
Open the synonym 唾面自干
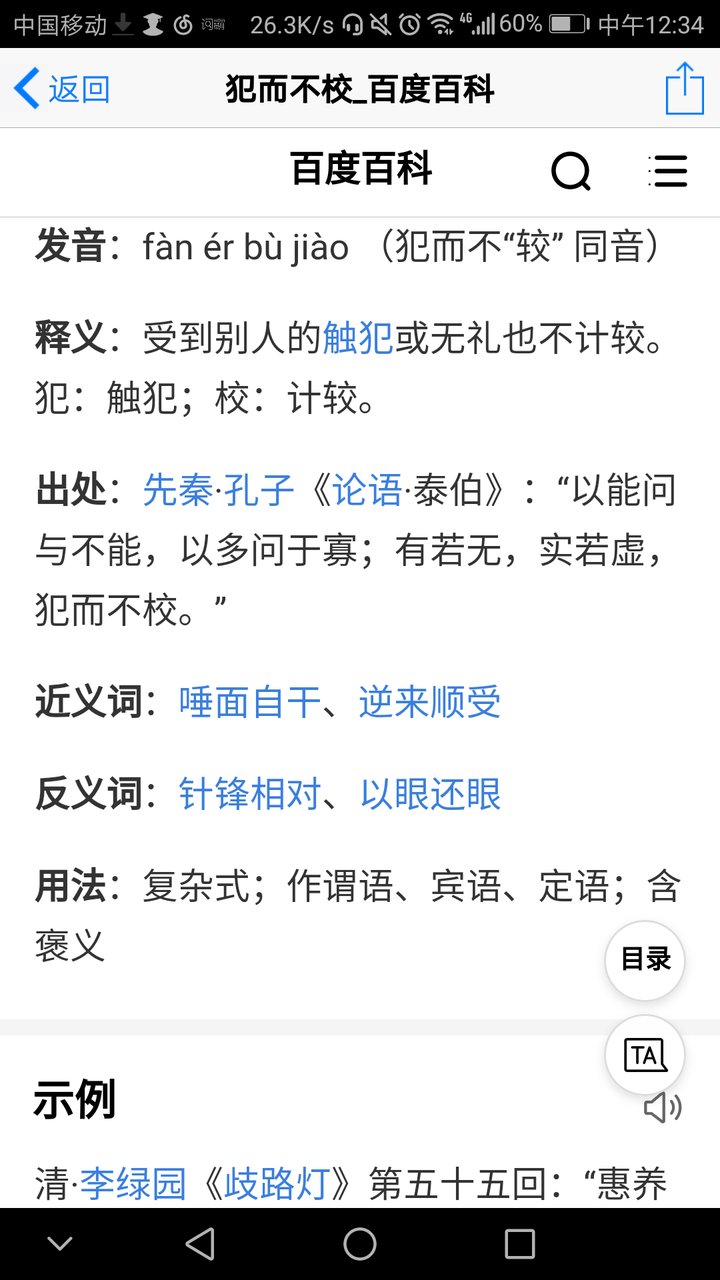[250, 703]
